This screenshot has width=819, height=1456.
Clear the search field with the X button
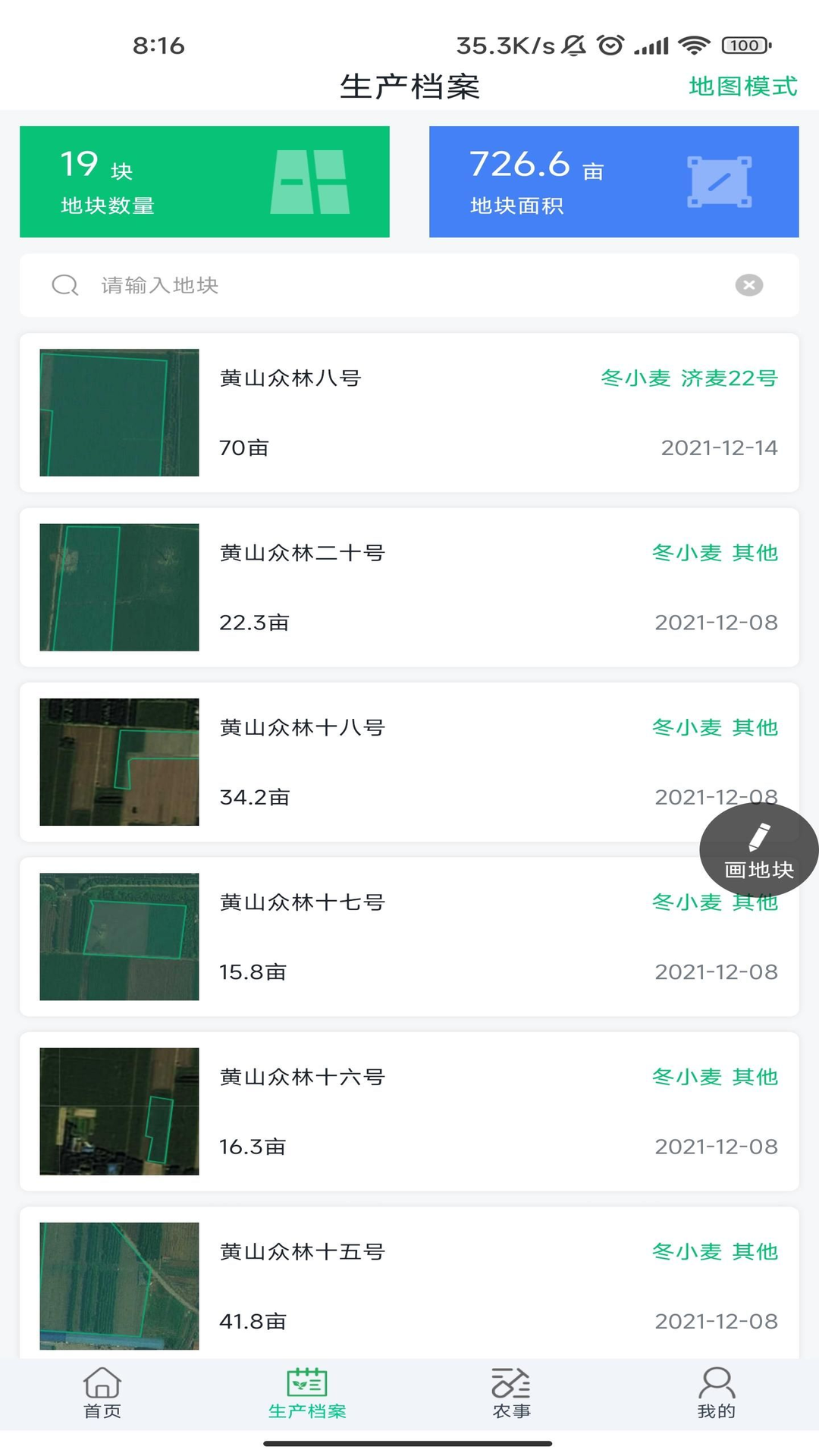748,285
